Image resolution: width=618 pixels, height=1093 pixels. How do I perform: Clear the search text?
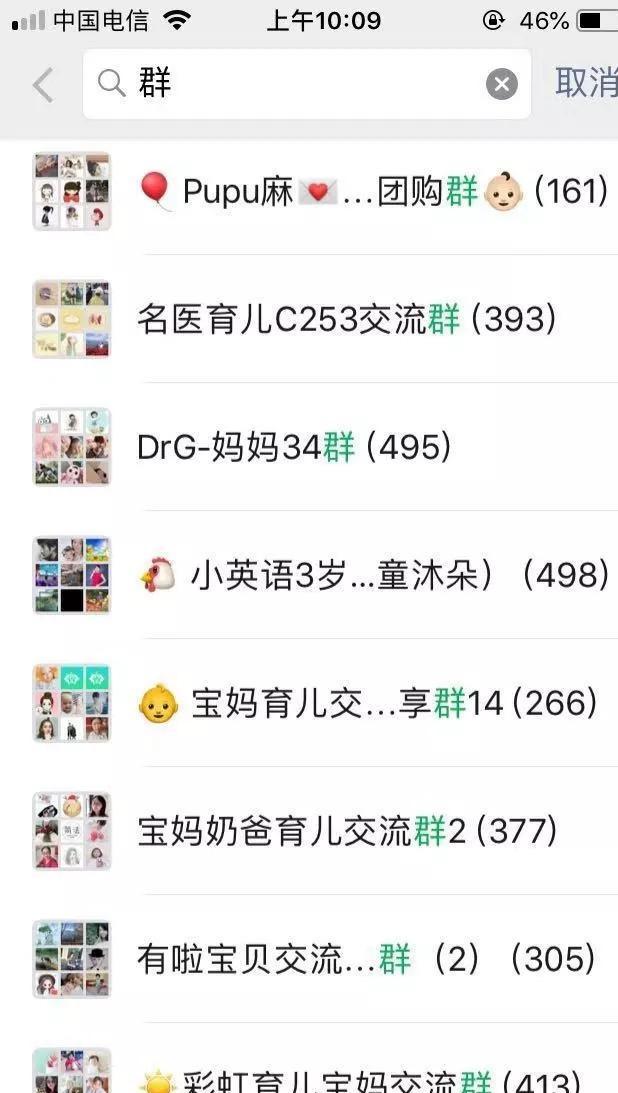click(502, 85)
